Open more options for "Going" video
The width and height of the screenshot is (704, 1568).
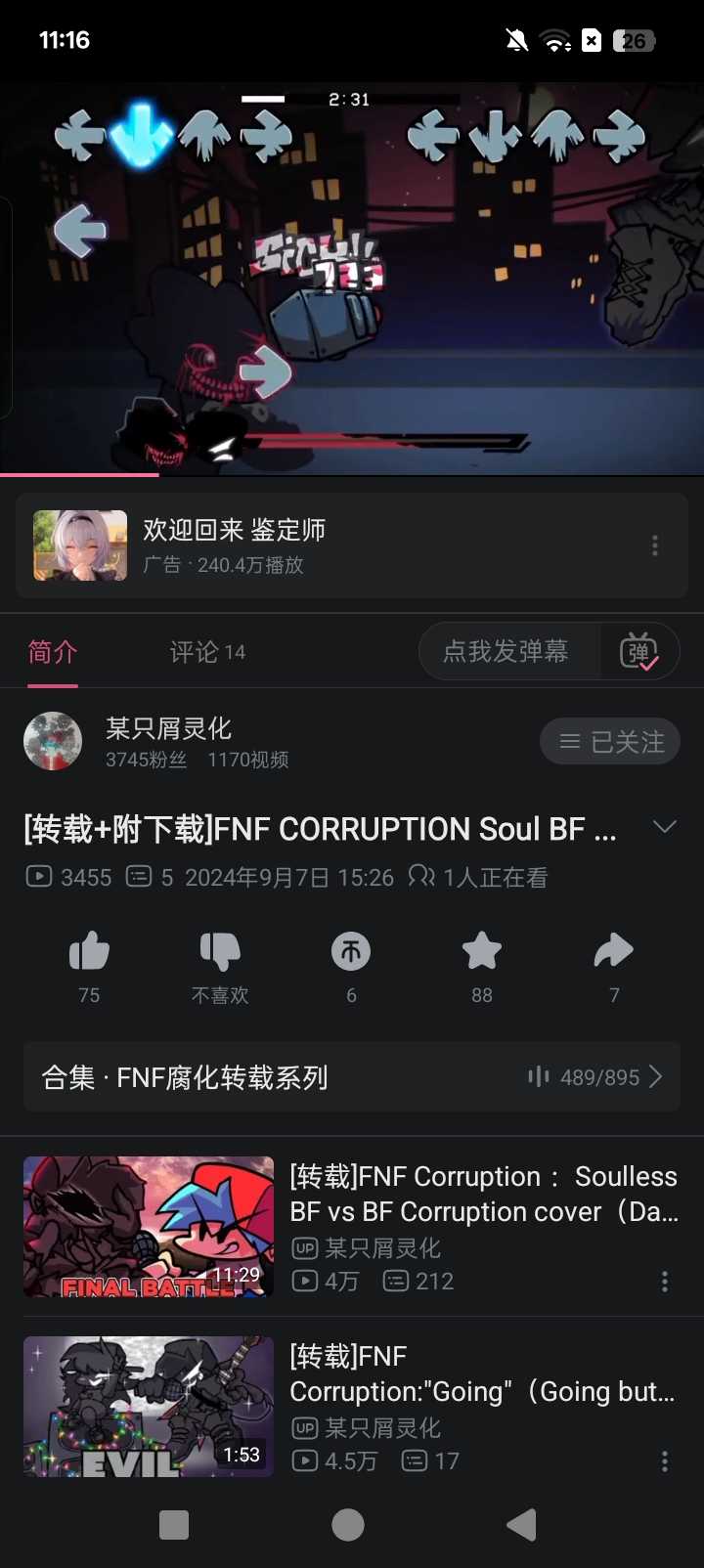(665, 1461)
